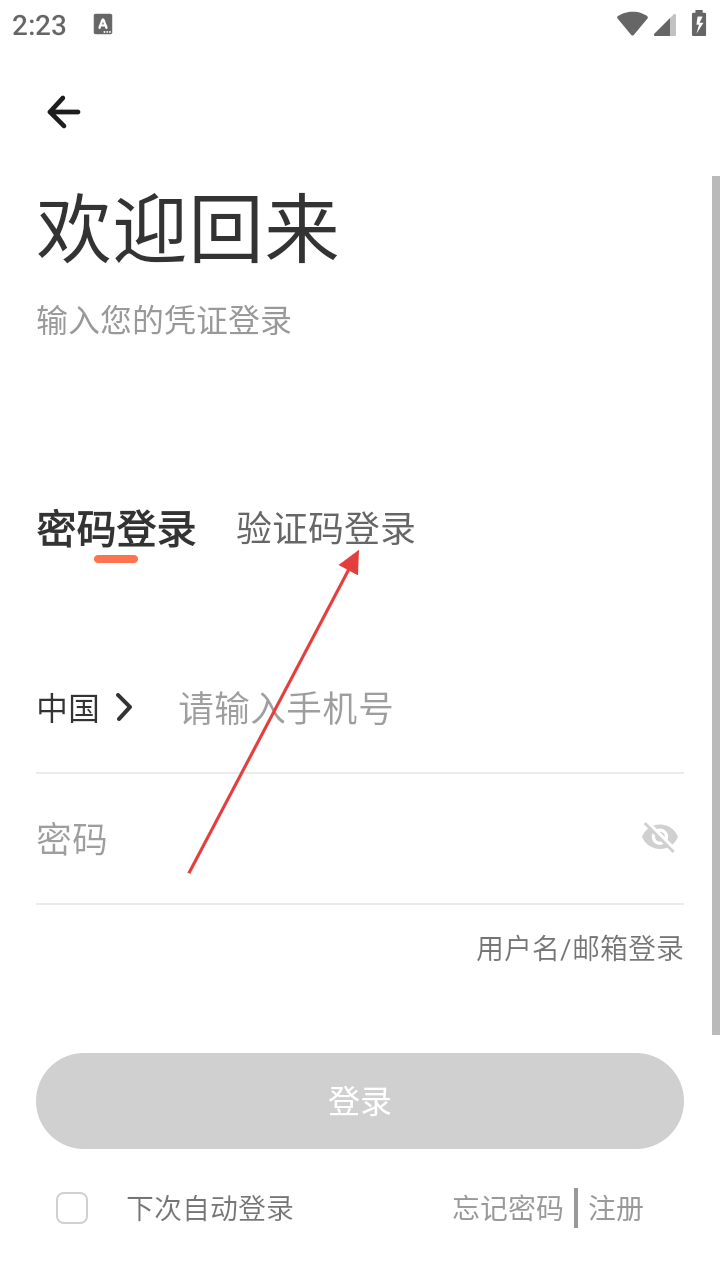Open 注册 to create account

616,1209
